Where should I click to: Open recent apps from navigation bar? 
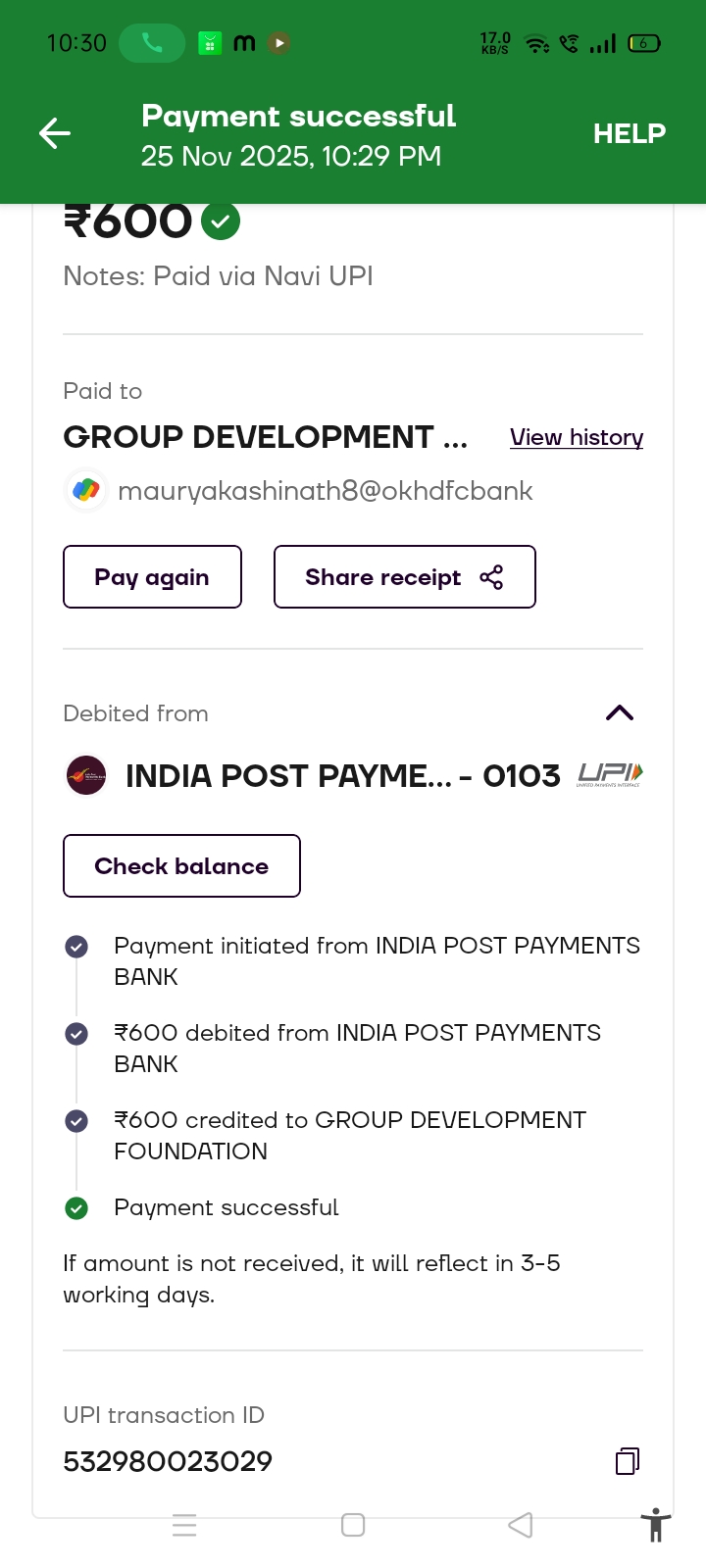184,1525
